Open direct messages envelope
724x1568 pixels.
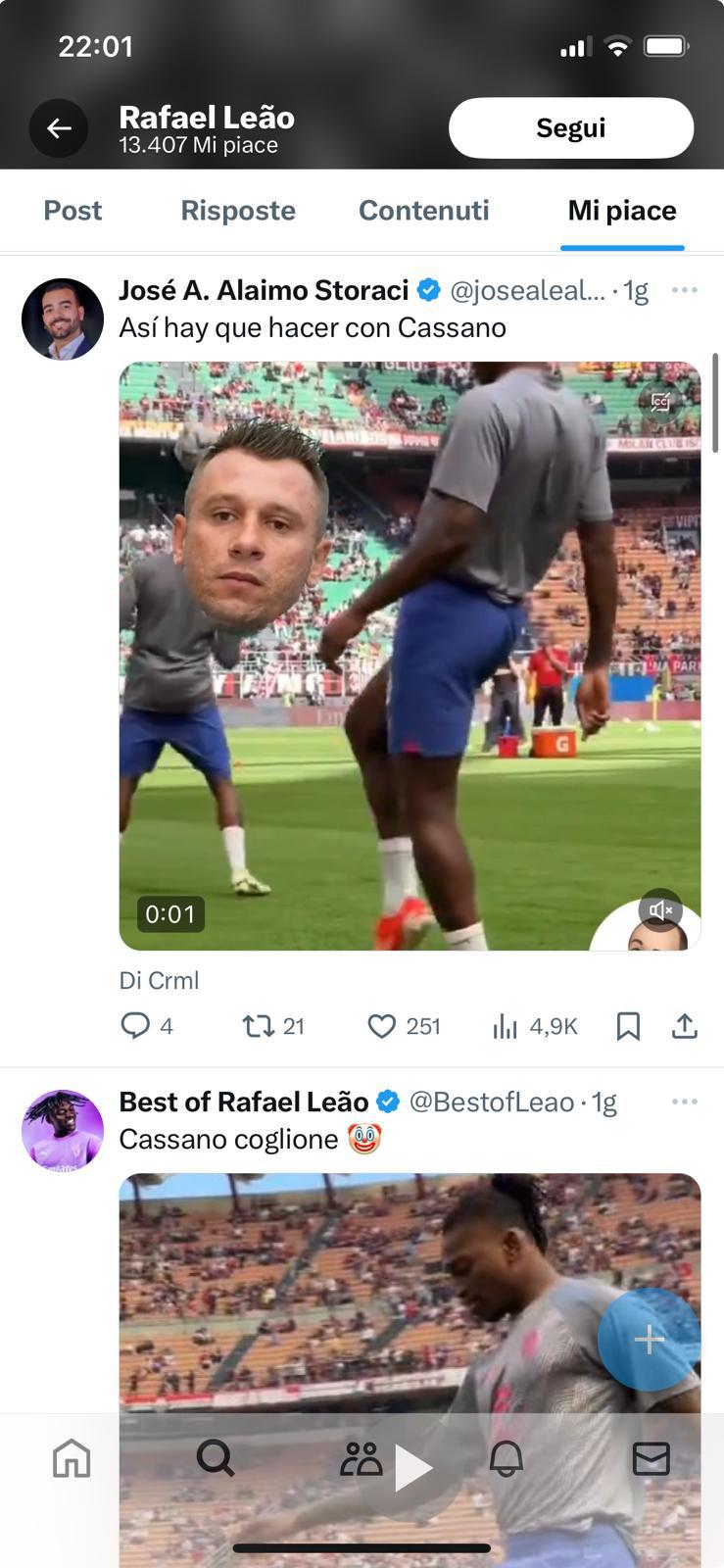651,1458
